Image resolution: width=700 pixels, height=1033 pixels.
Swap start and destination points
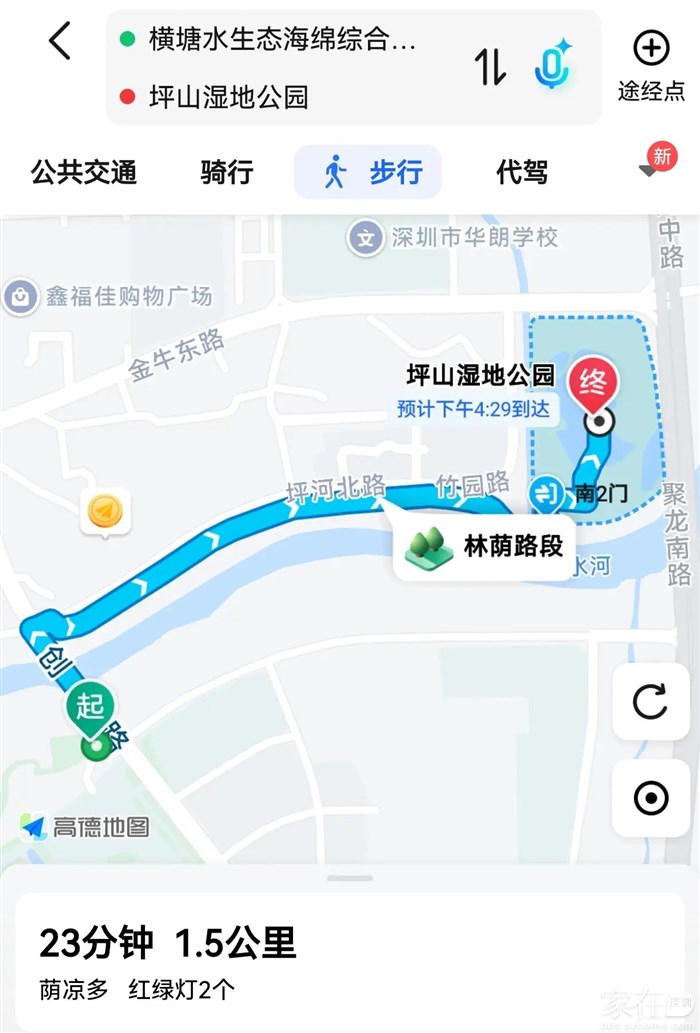click(x=490, y=66)
